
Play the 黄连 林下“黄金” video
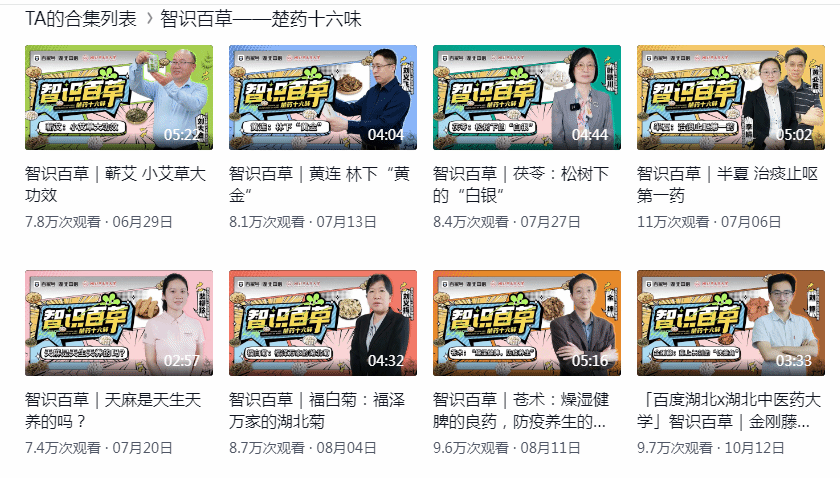322,98
